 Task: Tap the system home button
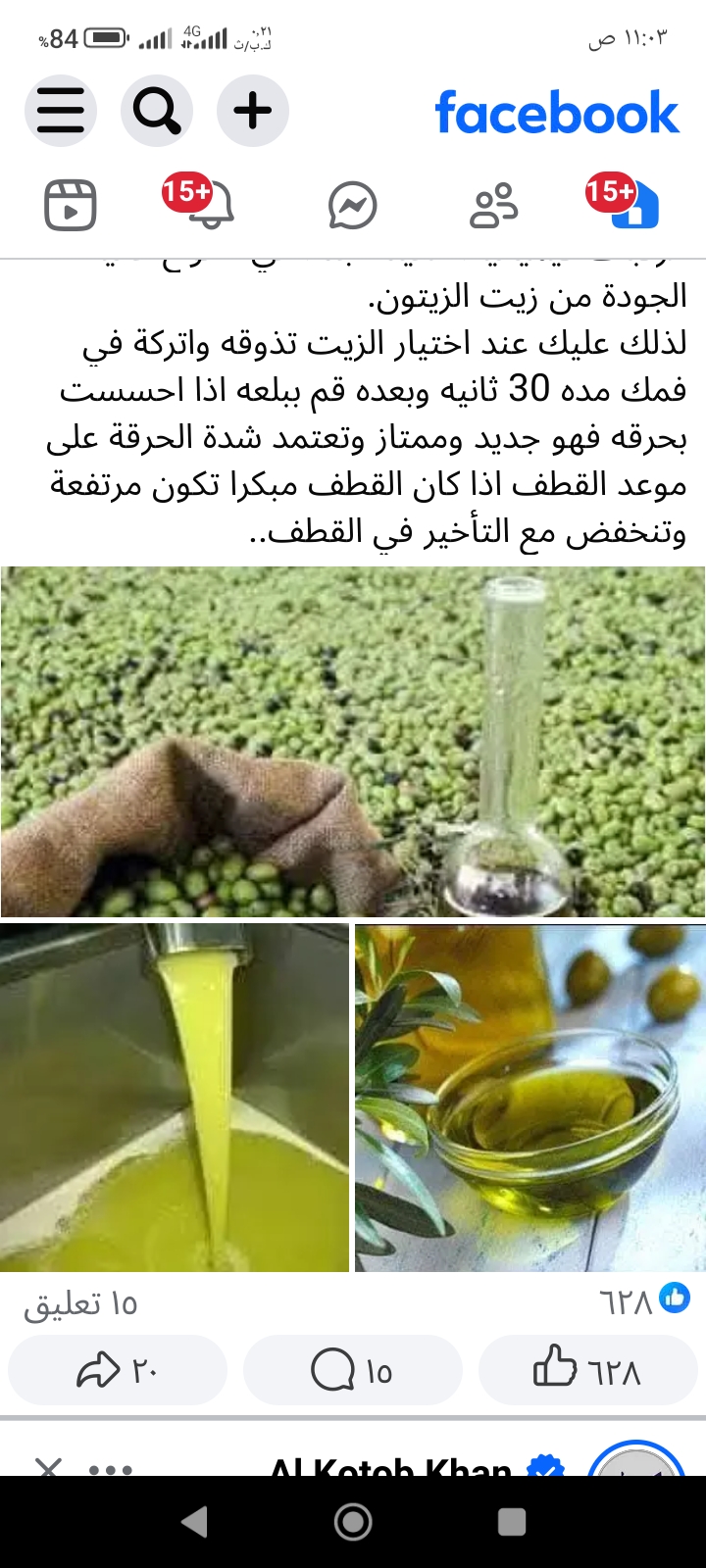tap(353, 1521)
